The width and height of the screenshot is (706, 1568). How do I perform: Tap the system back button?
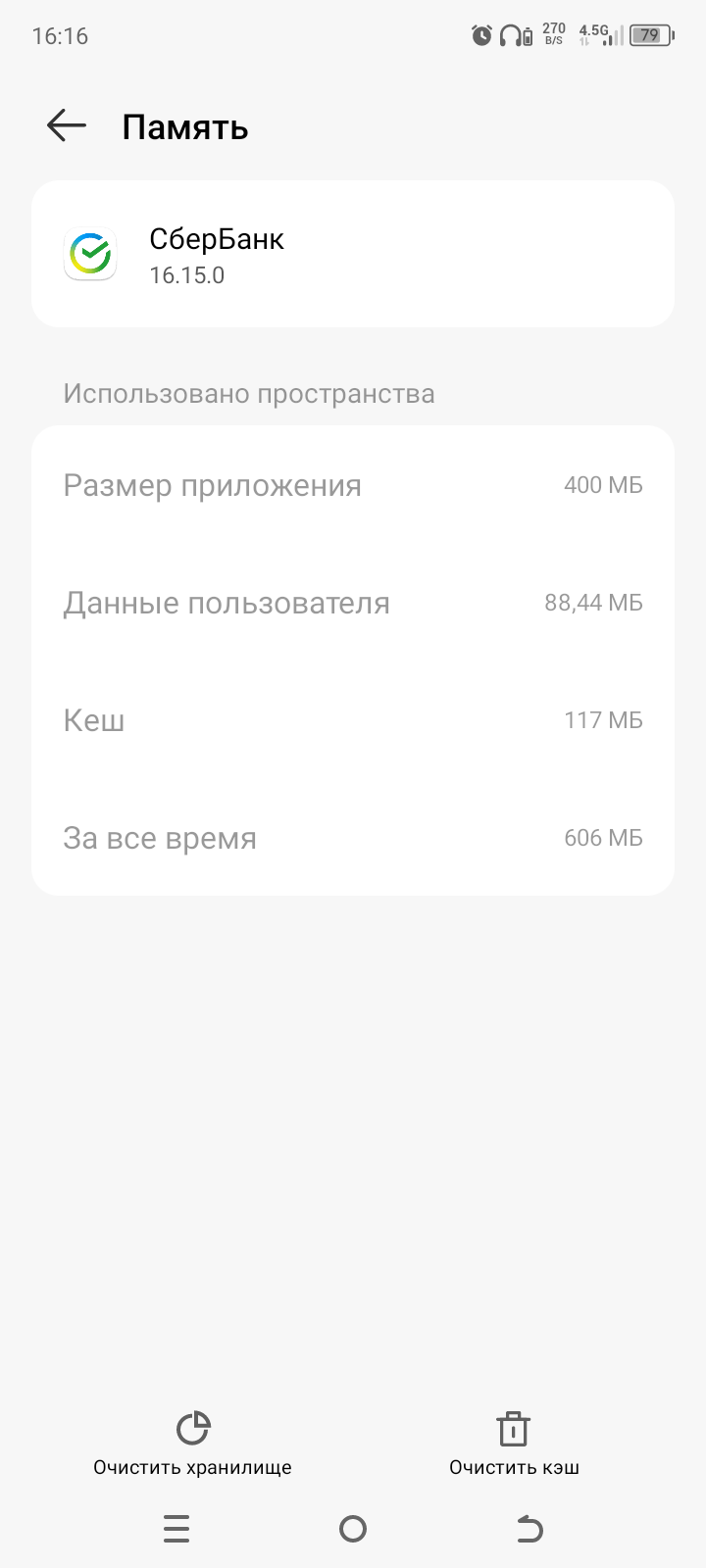coord(529,1529)
